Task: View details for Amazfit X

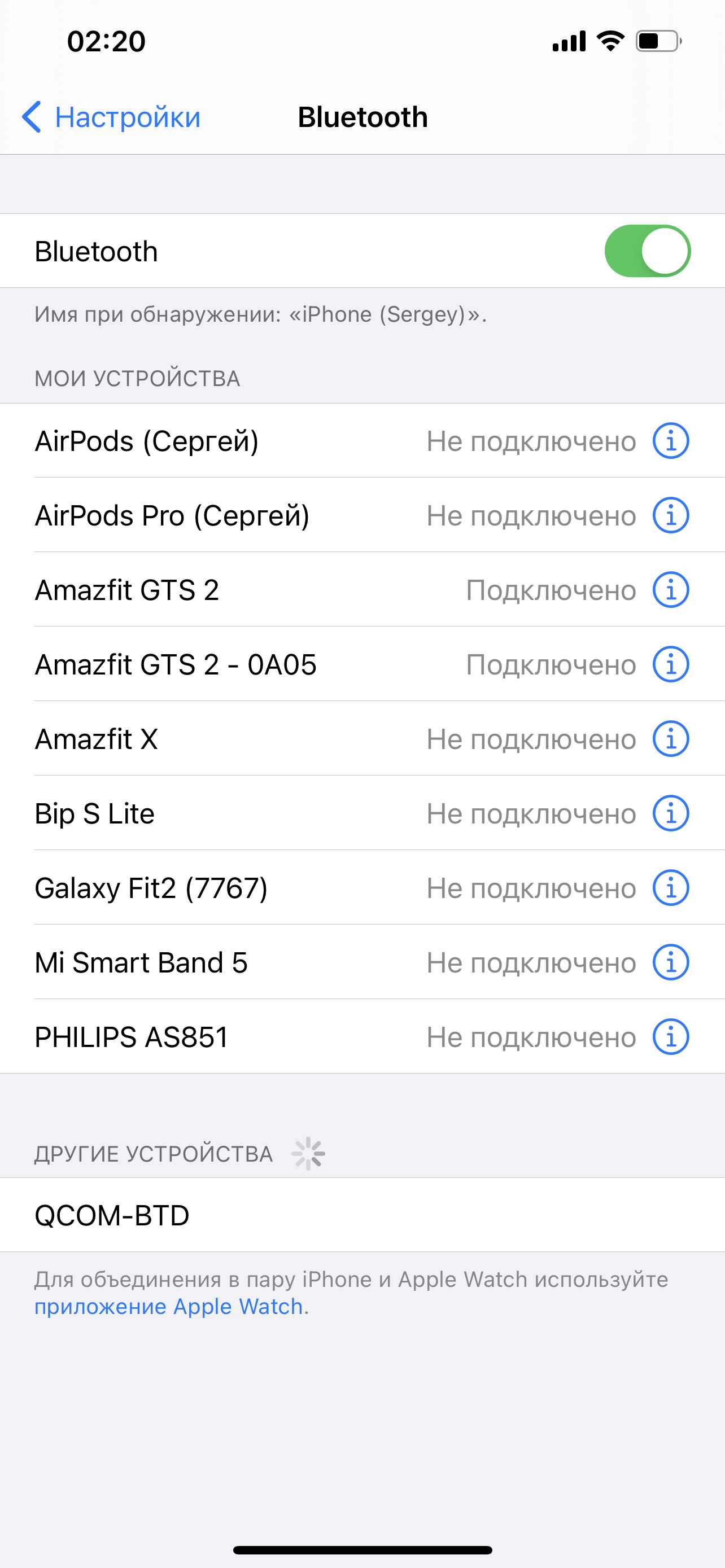Action: click(670, 739)
